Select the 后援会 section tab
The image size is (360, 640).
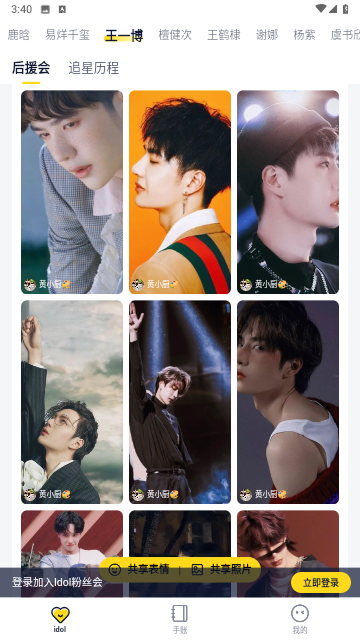[31, 68]
